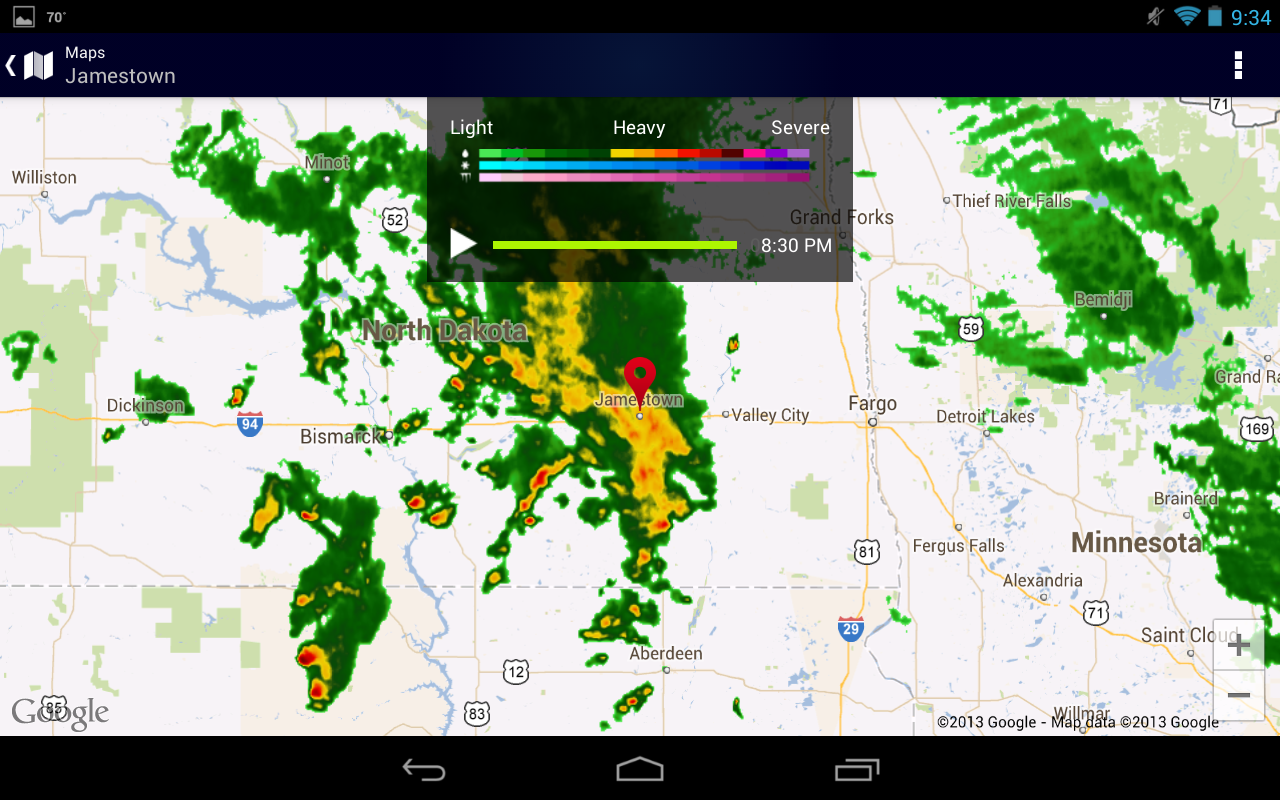Go back using the Maps icon
This screenshot has height=800, width=1280.
30,66
